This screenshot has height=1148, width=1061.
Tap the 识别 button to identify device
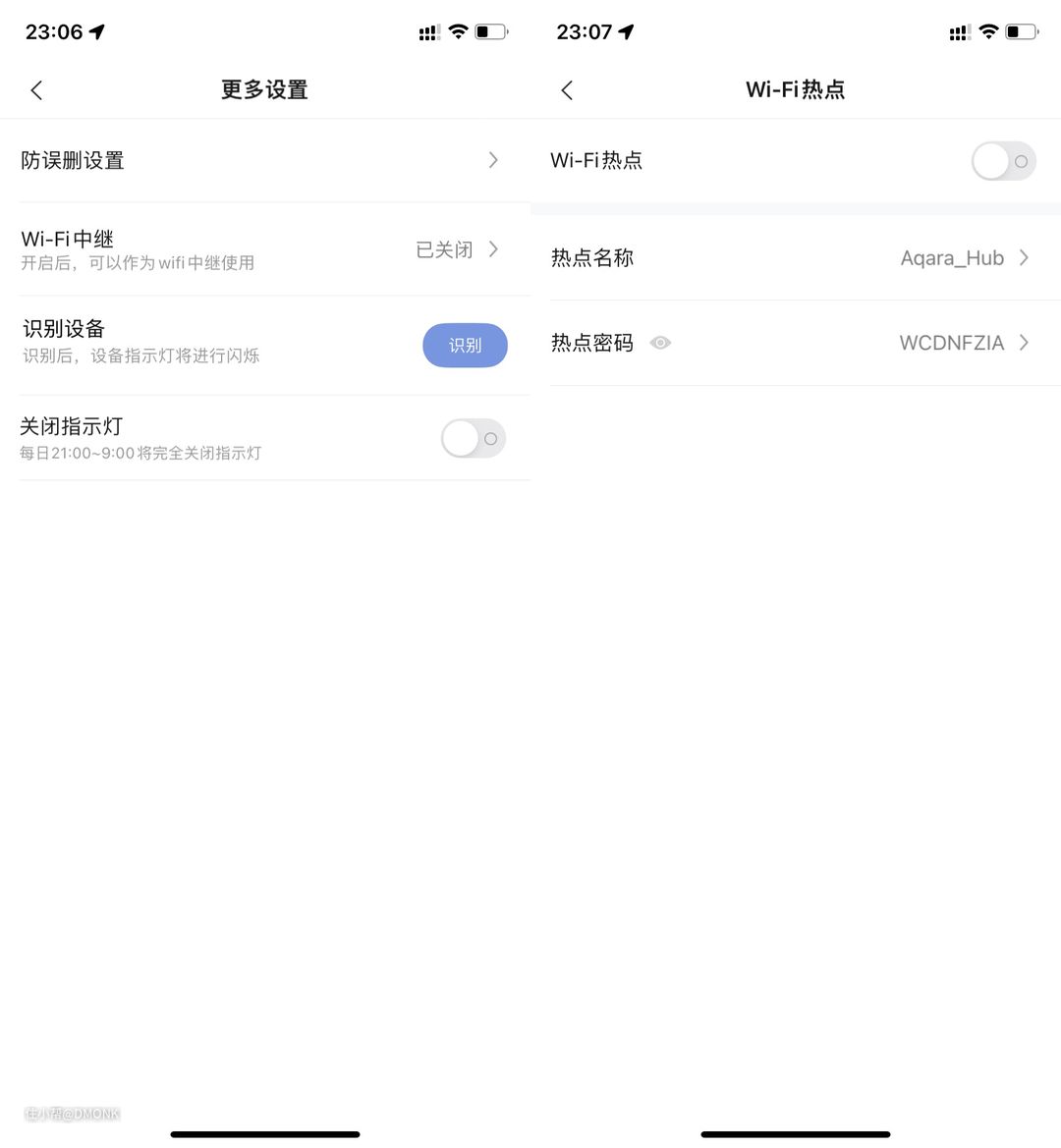[465, 346]
